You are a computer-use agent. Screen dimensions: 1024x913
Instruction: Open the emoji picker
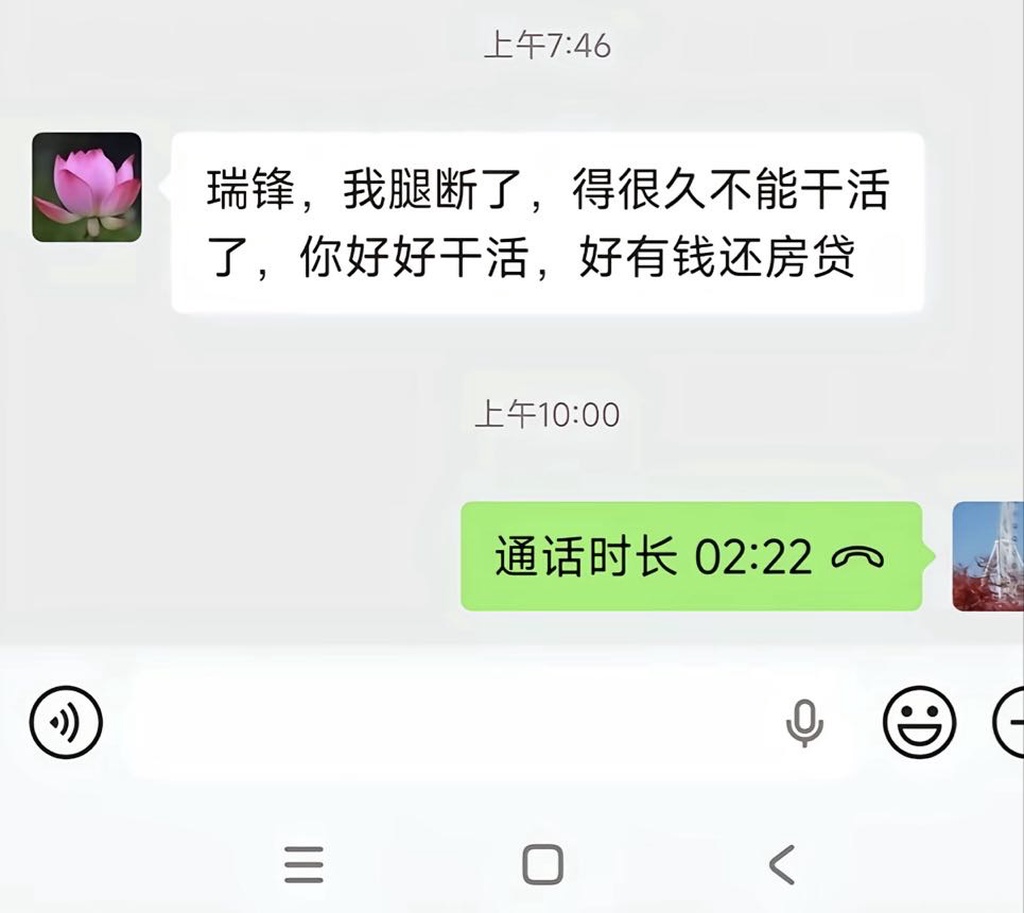(x=919, y=722)
